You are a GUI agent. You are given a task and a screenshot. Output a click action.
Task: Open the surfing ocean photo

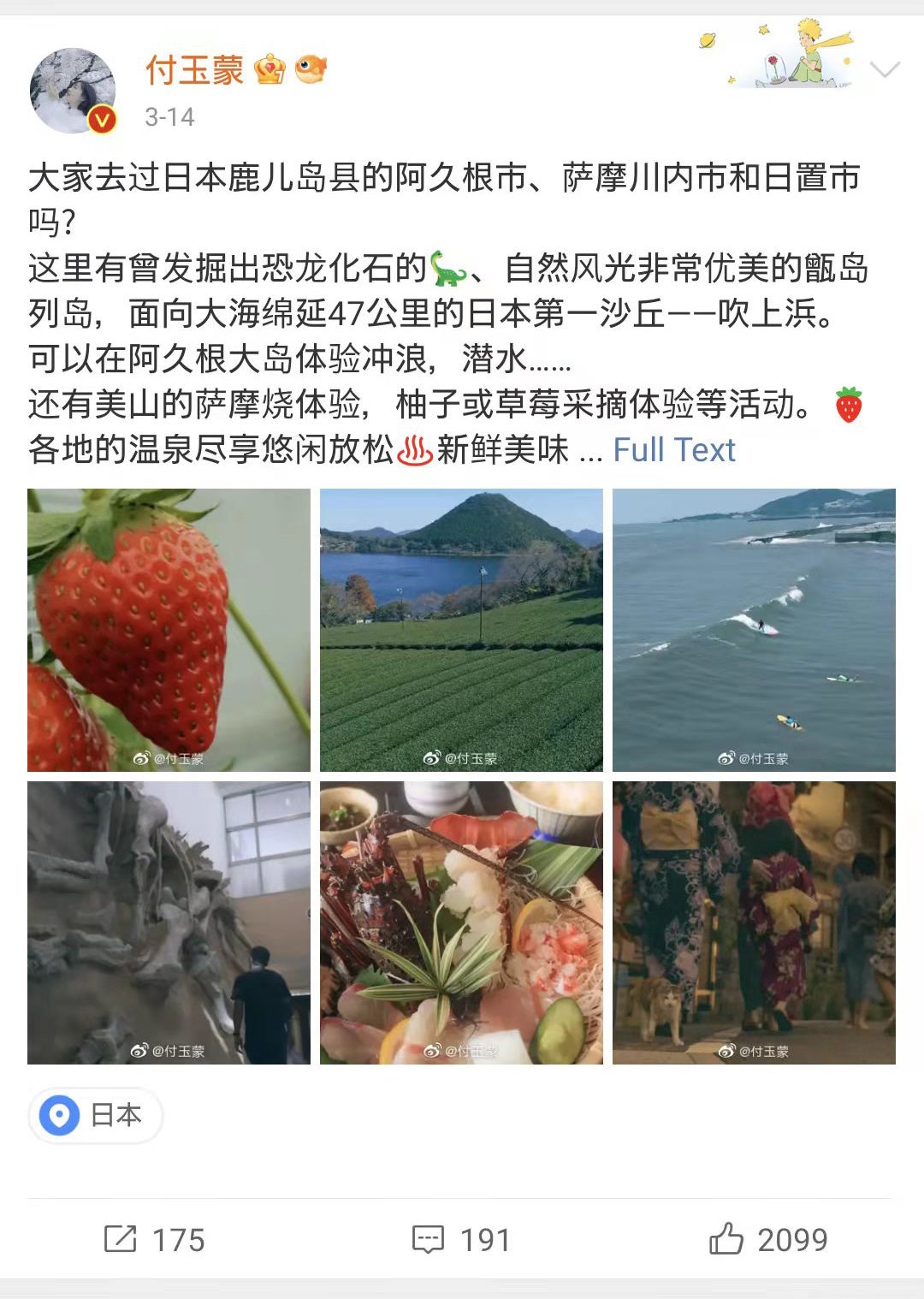[754, 630]
